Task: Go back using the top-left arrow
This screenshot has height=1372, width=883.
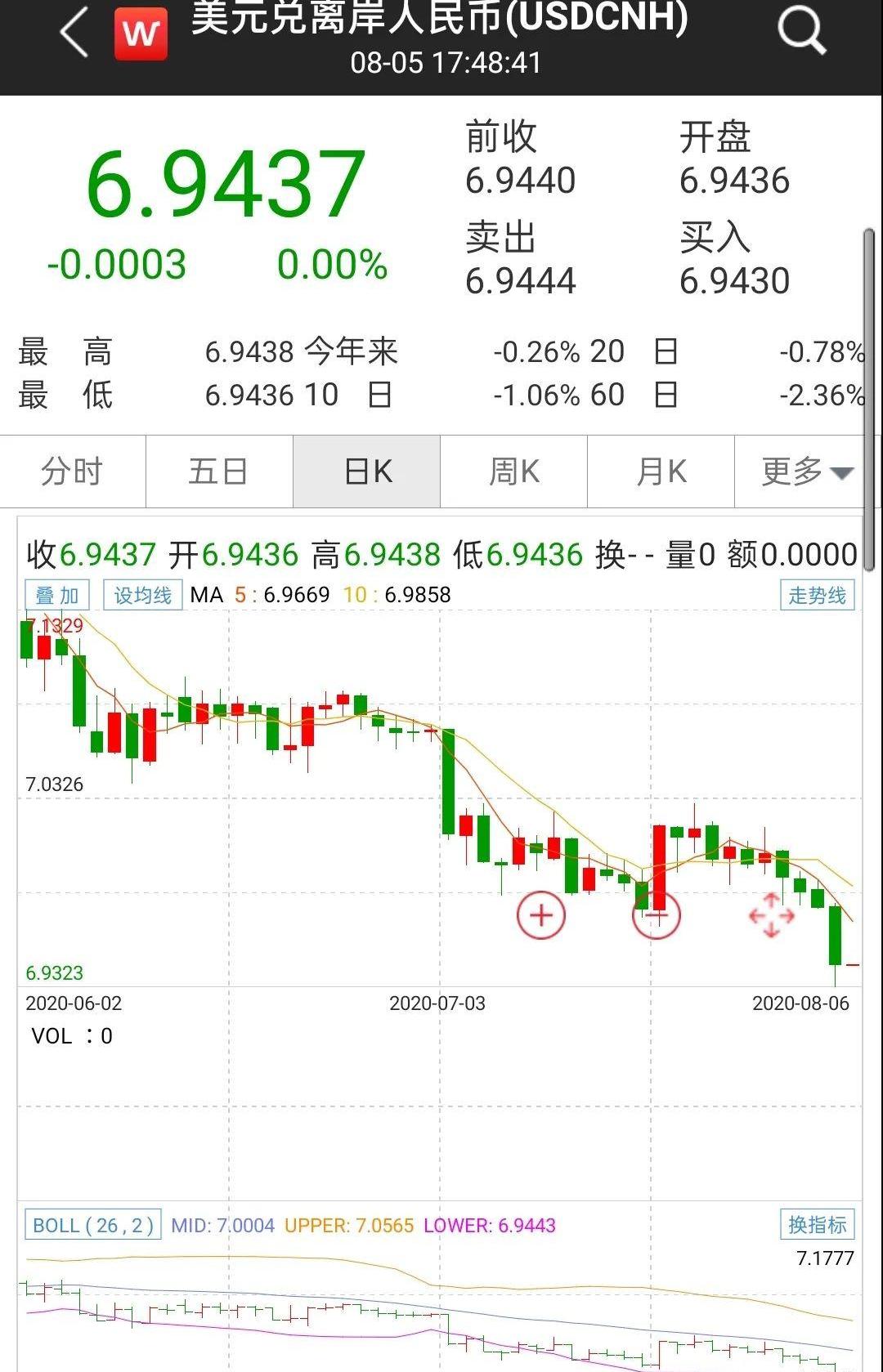Action: tap(74, 34)
